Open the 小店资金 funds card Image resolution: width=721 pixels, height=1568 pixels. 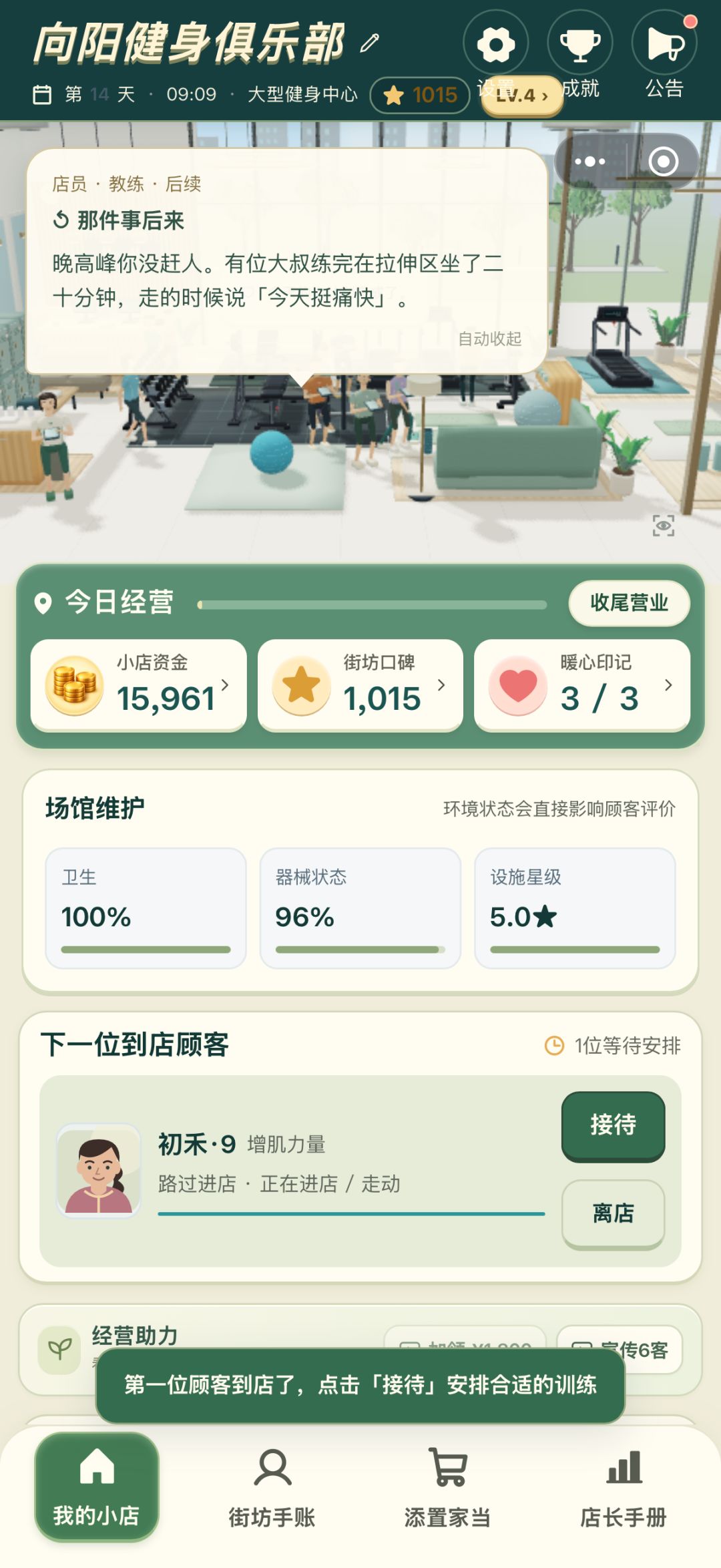pyautogui.click(x=139, y=684)
